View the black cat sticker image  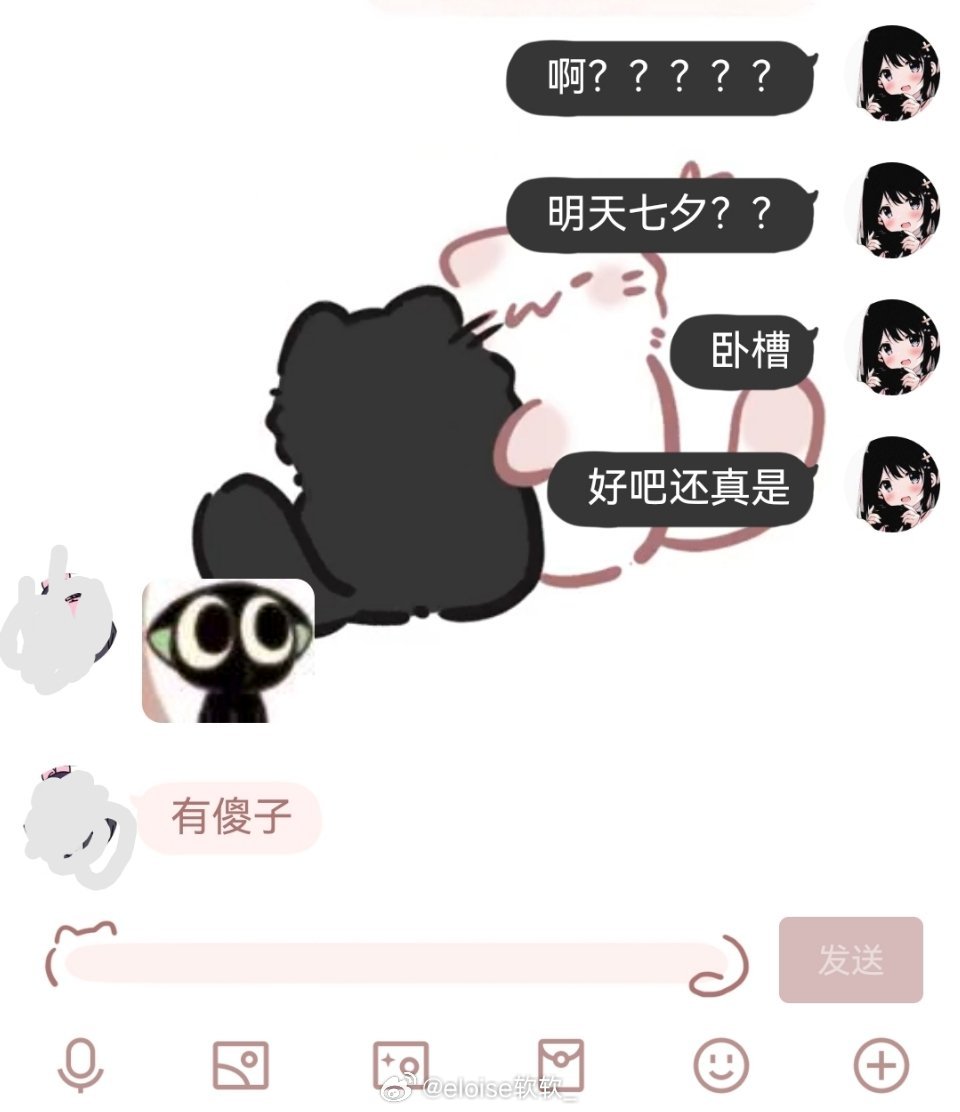(x=228, y=651)
